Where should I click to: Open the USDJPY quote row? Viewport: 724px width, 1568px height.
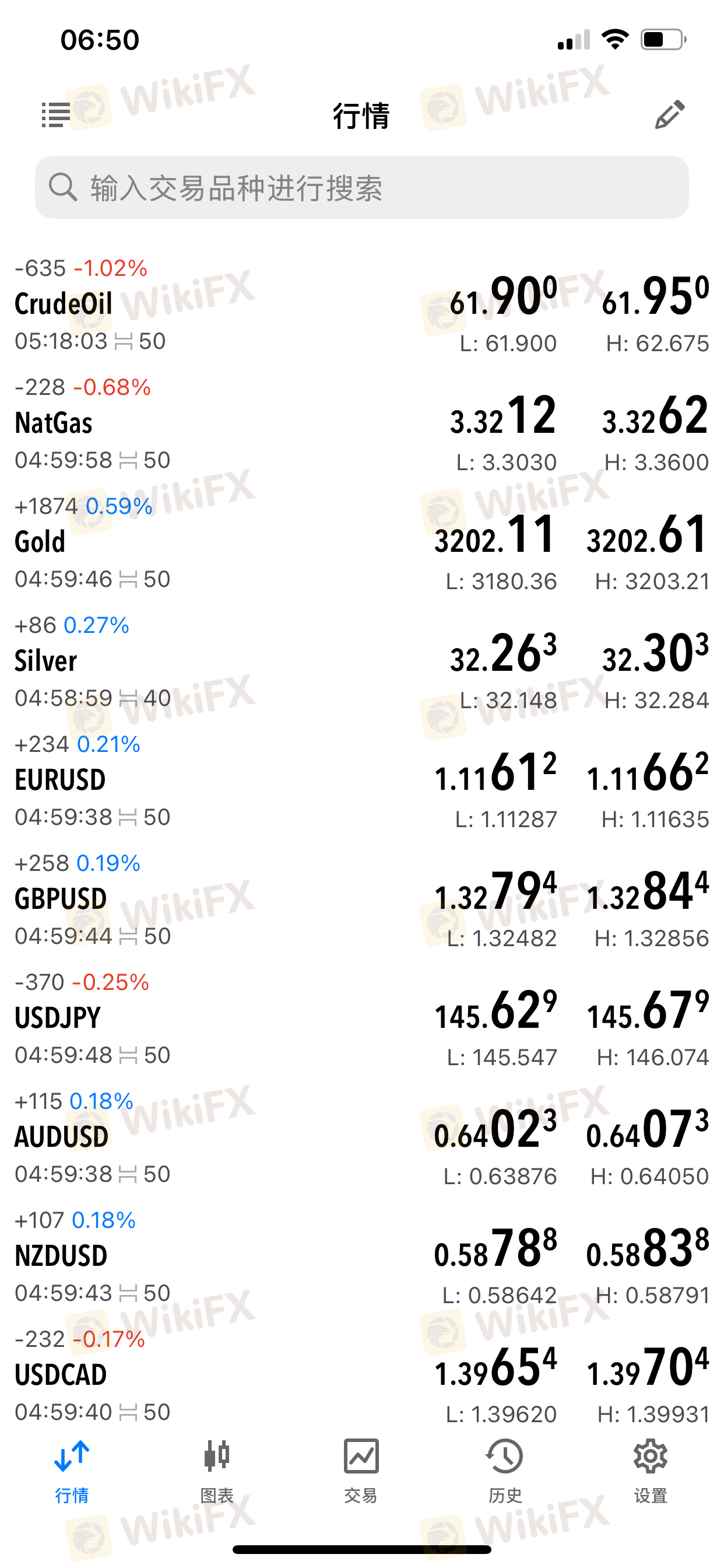click(x=362, y=1019)
